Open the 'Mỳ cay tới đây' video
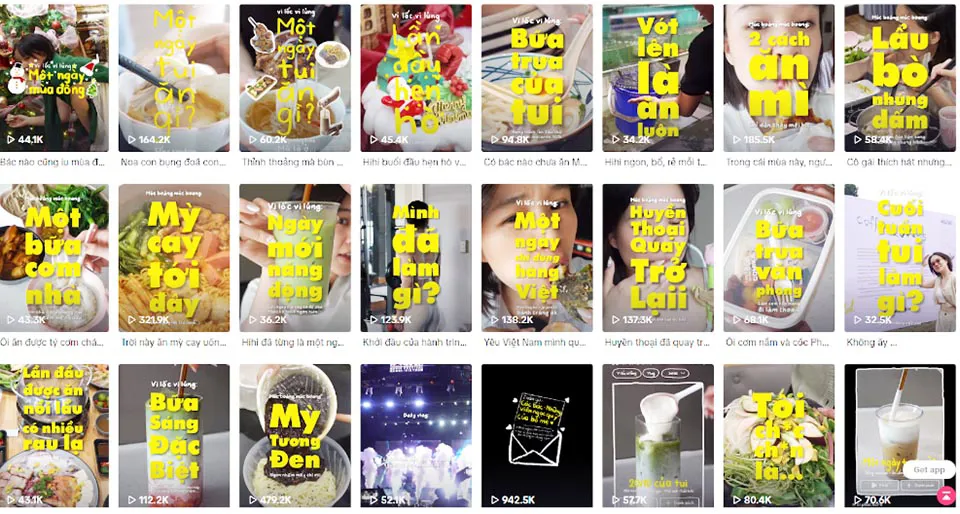 (174, 258)
